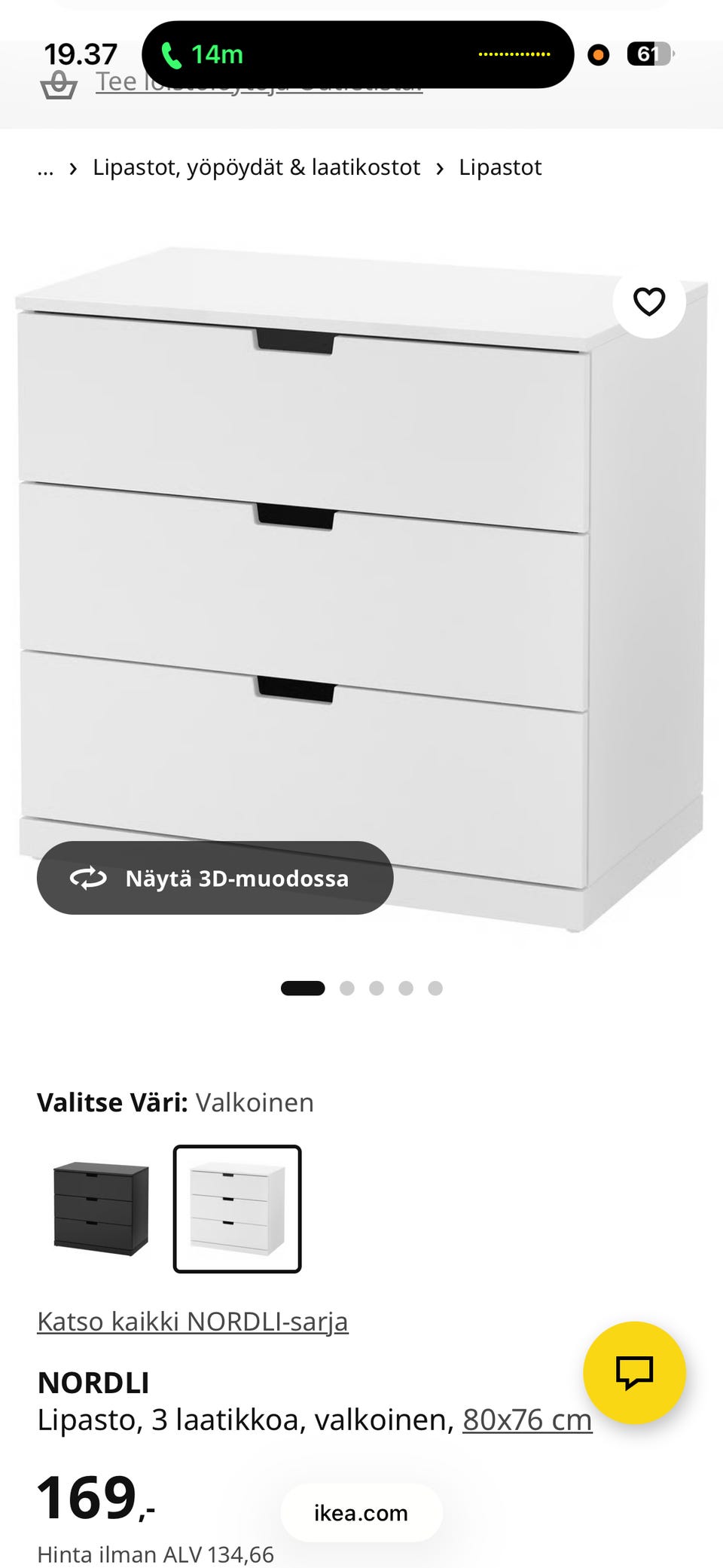The height and width of the screenshot is (1568, 723).
Task: Tap the 80x76 cm dimensions link
Action: coord(526,1419)
